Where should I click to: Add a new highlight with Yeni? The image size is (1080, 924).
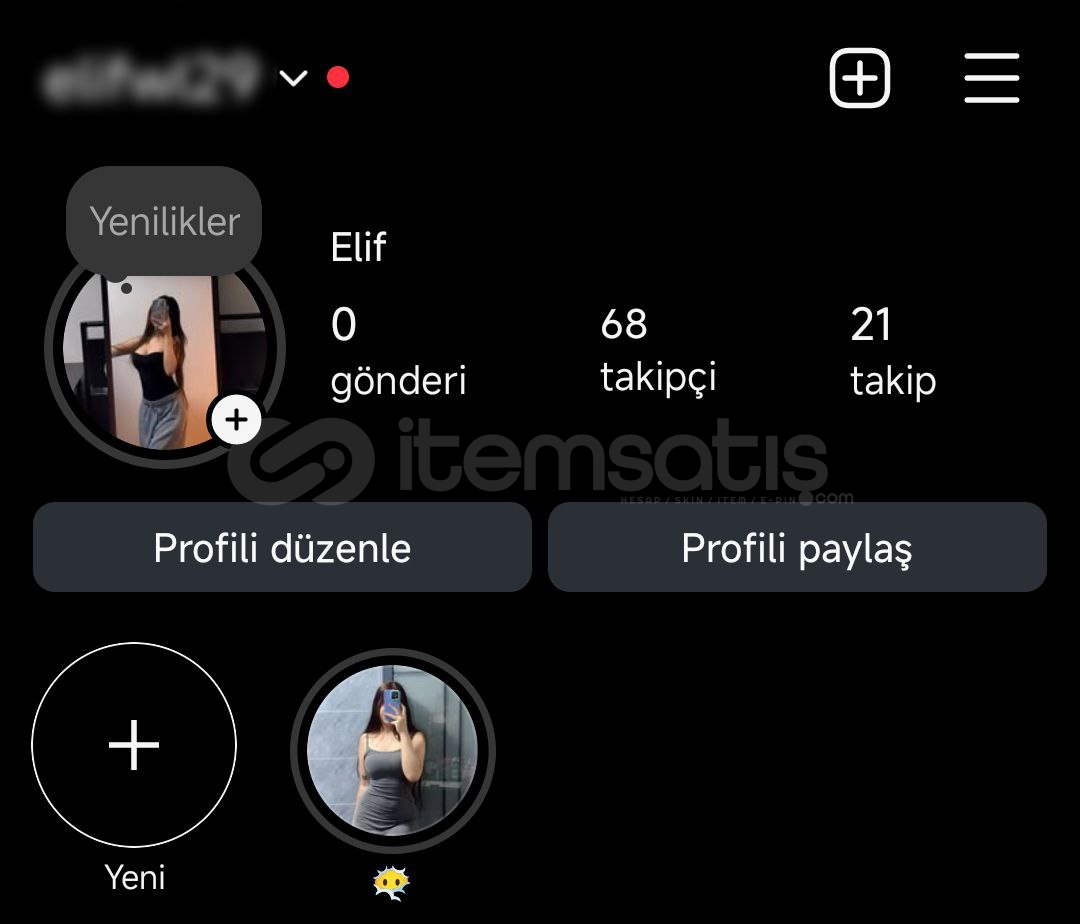point(134,745)
